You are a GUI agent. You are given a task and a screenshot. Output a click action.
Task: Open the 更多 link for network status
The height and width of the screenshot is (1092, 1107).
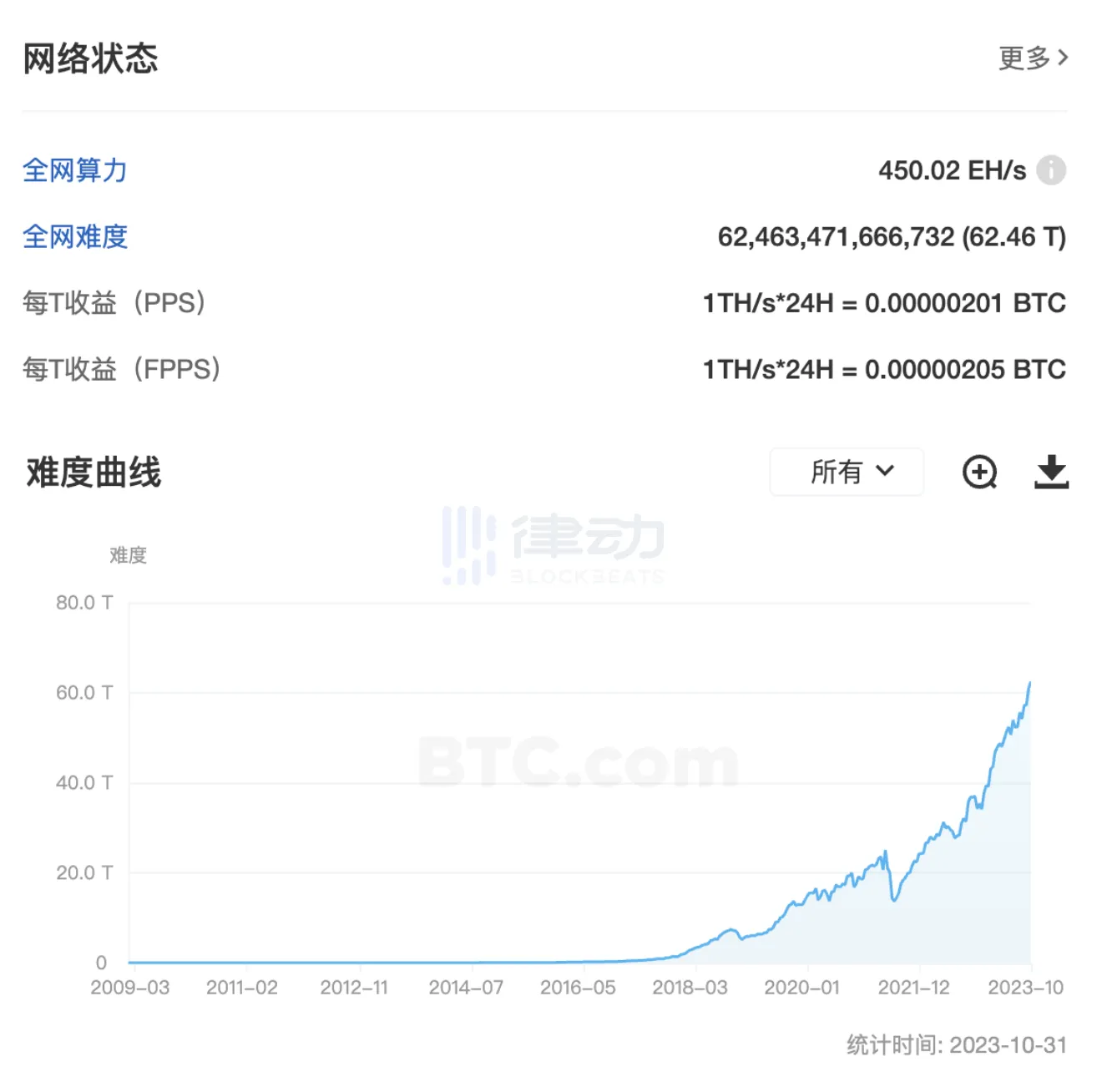point(1032,58)
